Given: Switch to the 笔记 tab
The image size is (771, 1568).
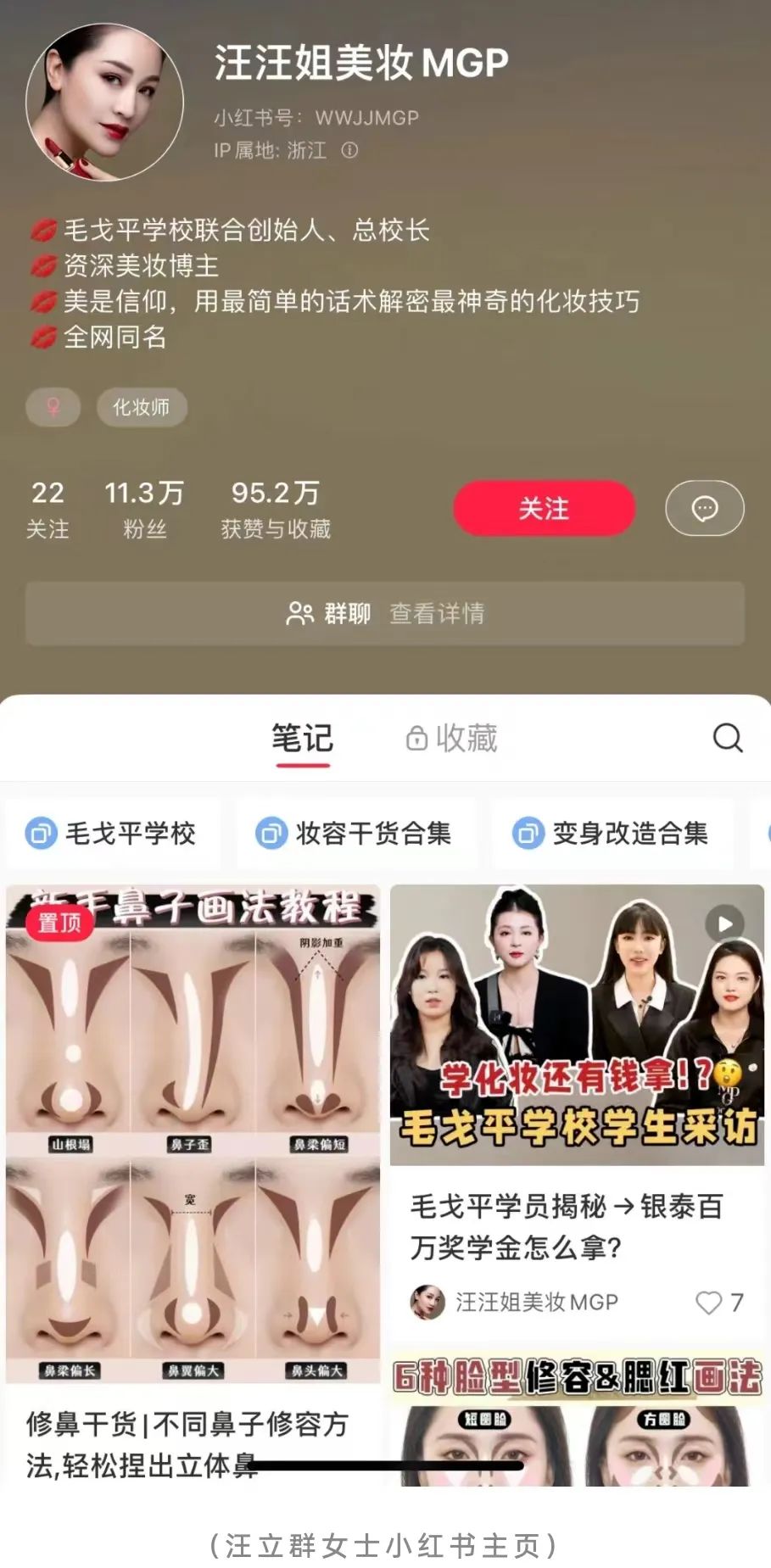Looking at the screenshot, I should coord(302,738).
